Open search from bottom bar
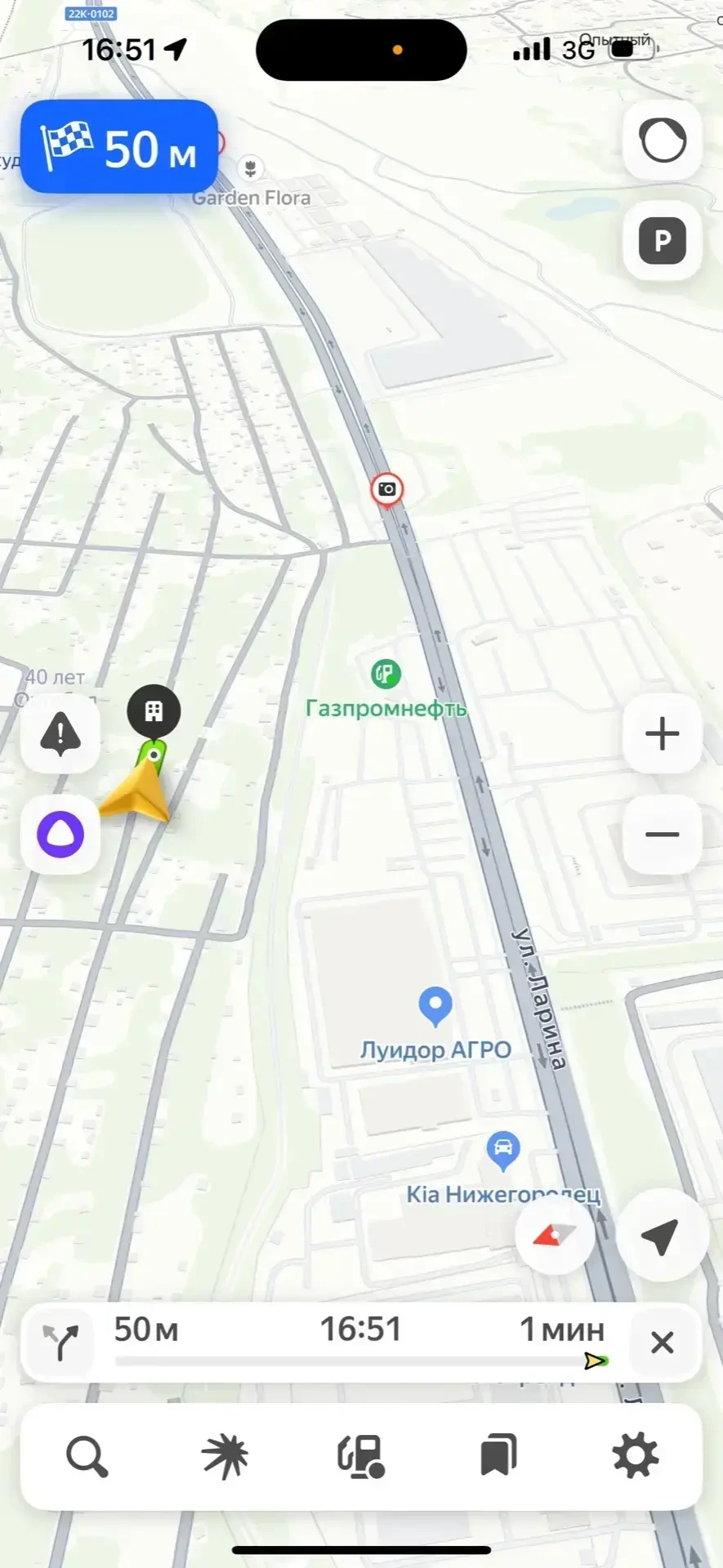The width and height of the screenshot is (723, 1568). pyautogui.click(x=87, y=1457)
